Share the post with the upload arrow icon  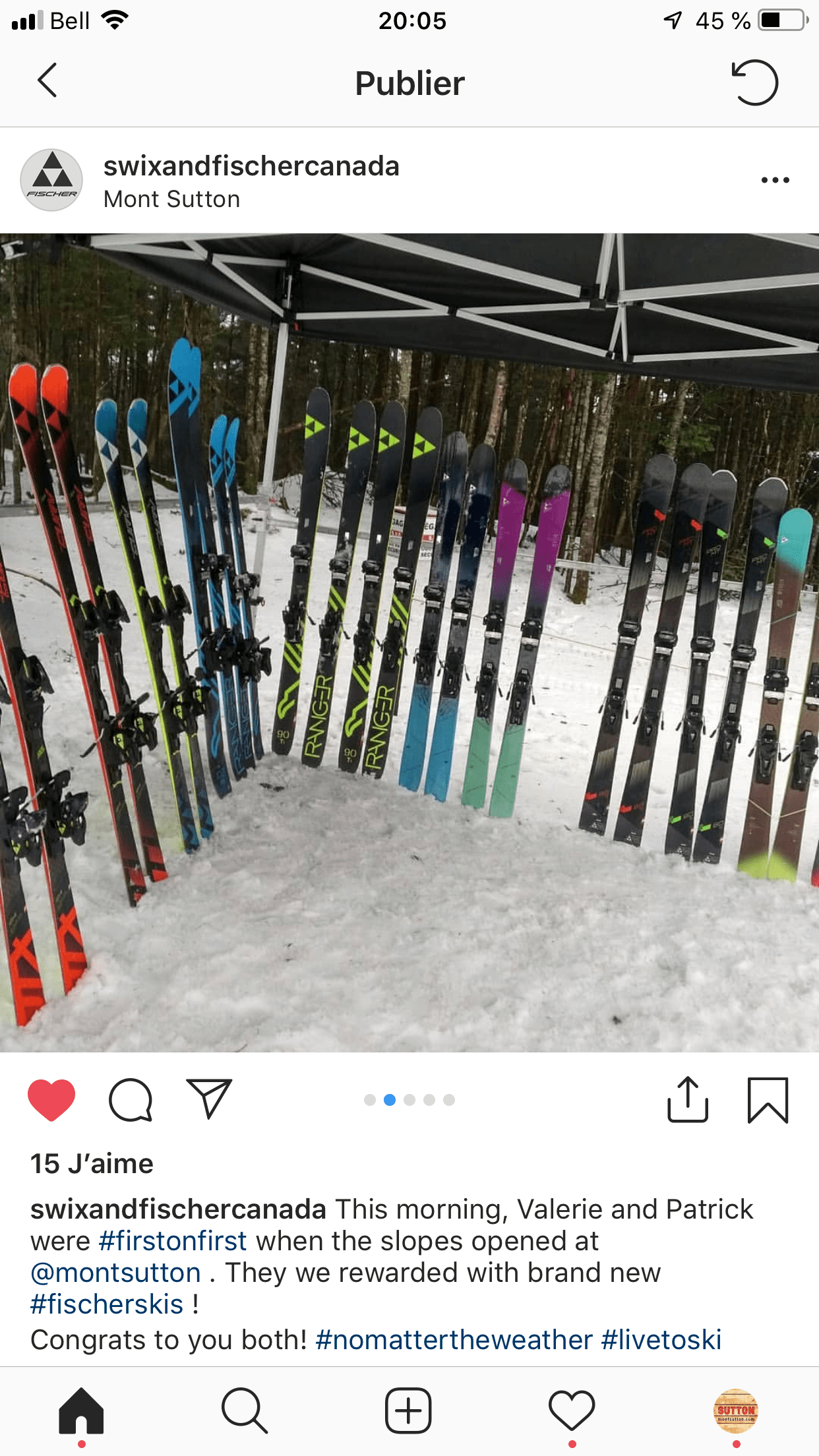688,1099
